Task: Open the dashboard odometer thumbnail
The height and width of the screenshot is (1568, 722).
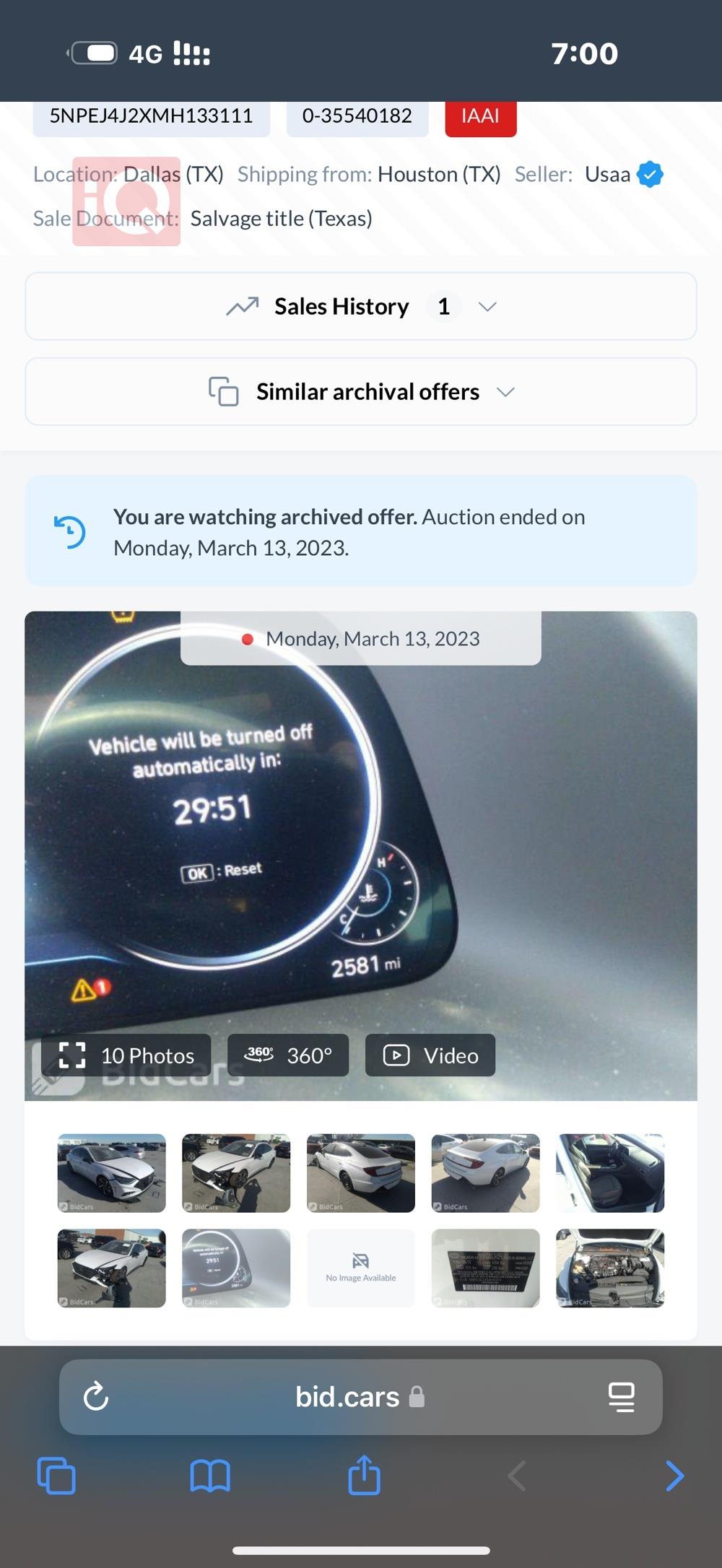Action: tap(236, 1268)
